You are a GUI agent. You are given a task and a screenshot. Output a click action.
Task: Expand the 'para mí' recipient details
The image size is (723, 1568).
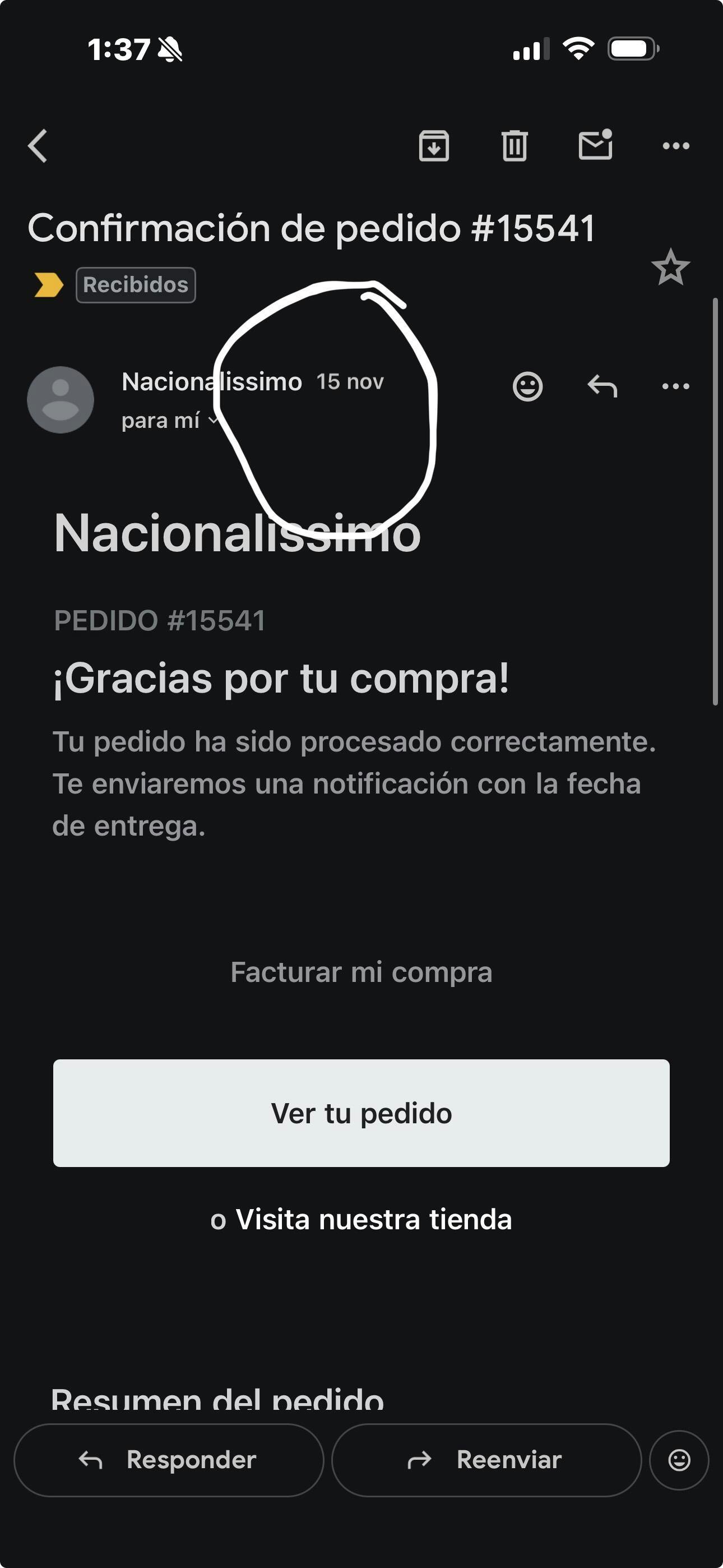[169, 421]
